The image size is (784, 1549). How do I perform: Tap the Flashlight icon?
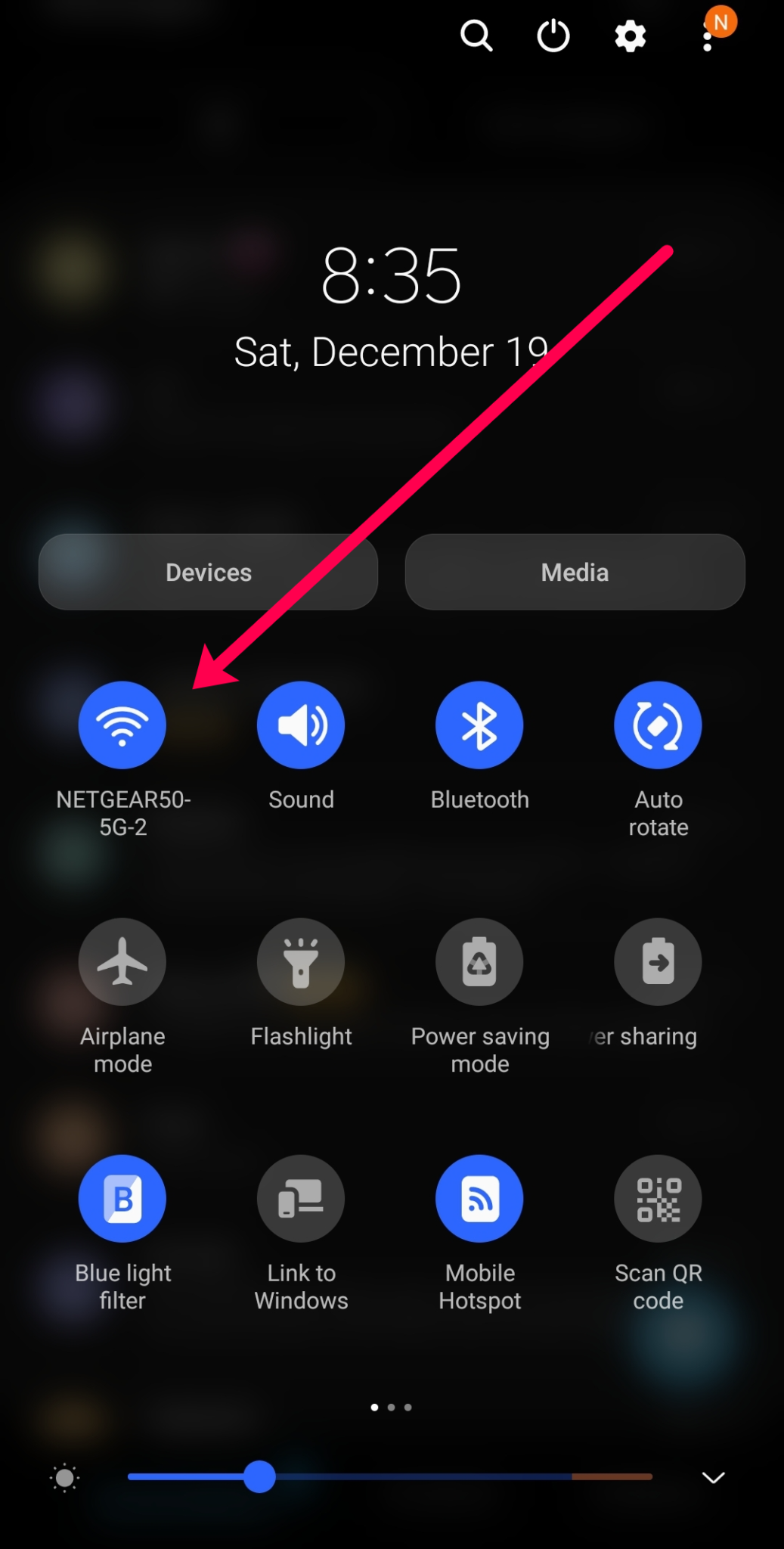tap(301, 961)
